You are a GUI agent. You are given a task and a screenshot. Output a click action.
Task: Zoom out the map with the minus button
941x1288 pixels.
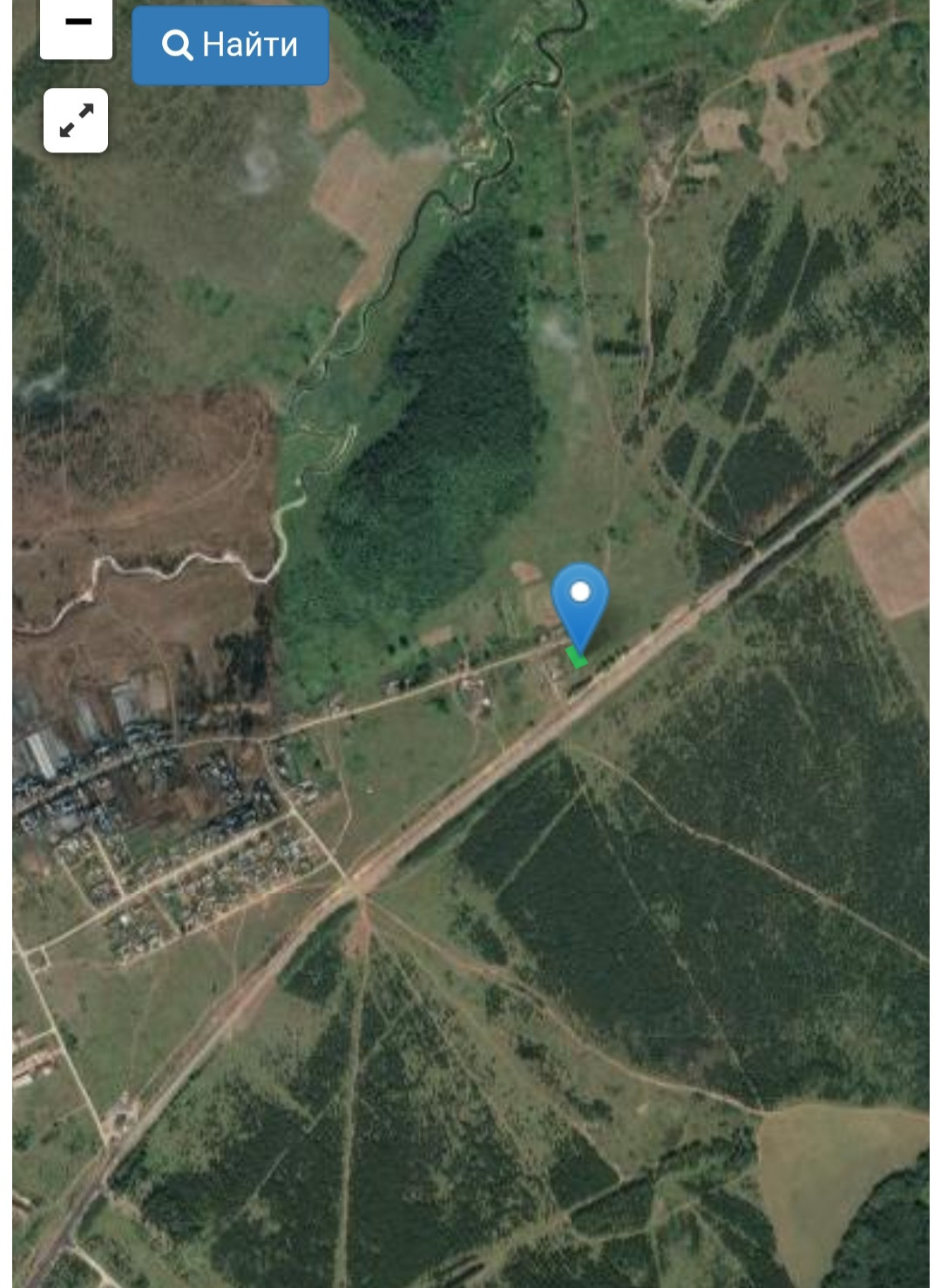77,26
